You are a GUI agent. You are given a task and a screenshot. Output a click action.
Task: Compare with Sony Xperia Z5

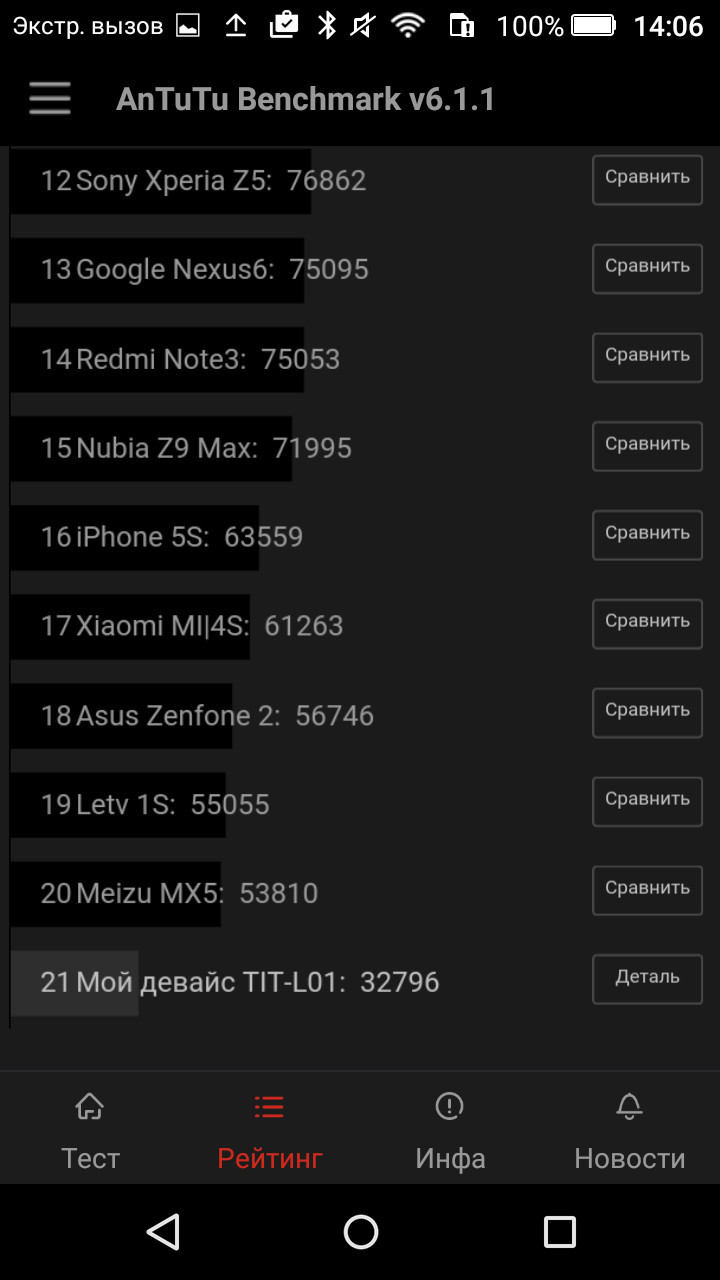tap(647, 179)
